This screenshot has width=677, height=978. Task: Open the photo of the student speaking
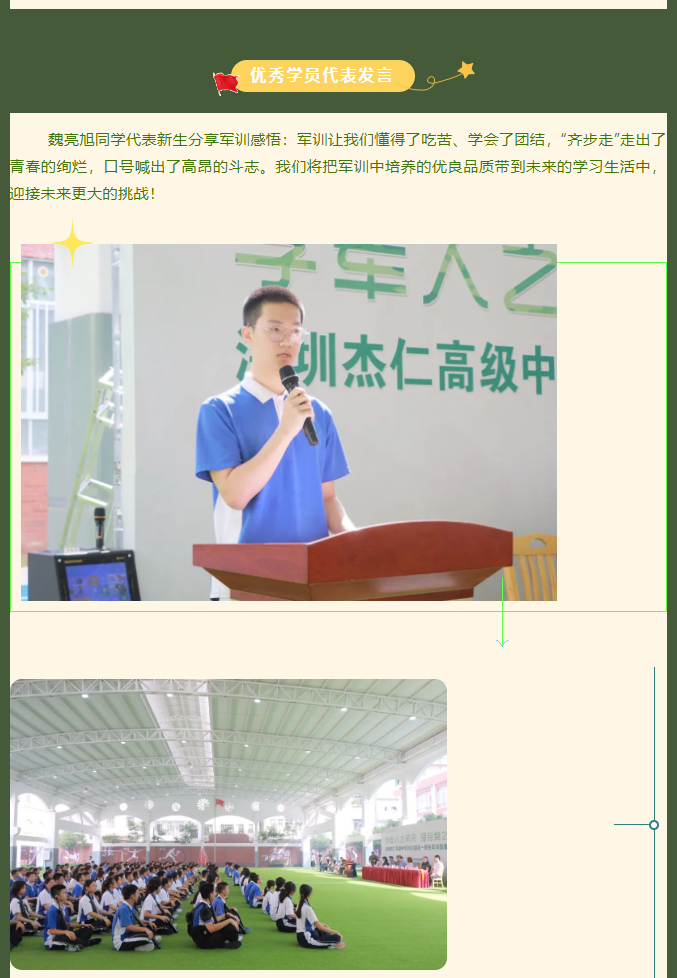pos(289,422)
